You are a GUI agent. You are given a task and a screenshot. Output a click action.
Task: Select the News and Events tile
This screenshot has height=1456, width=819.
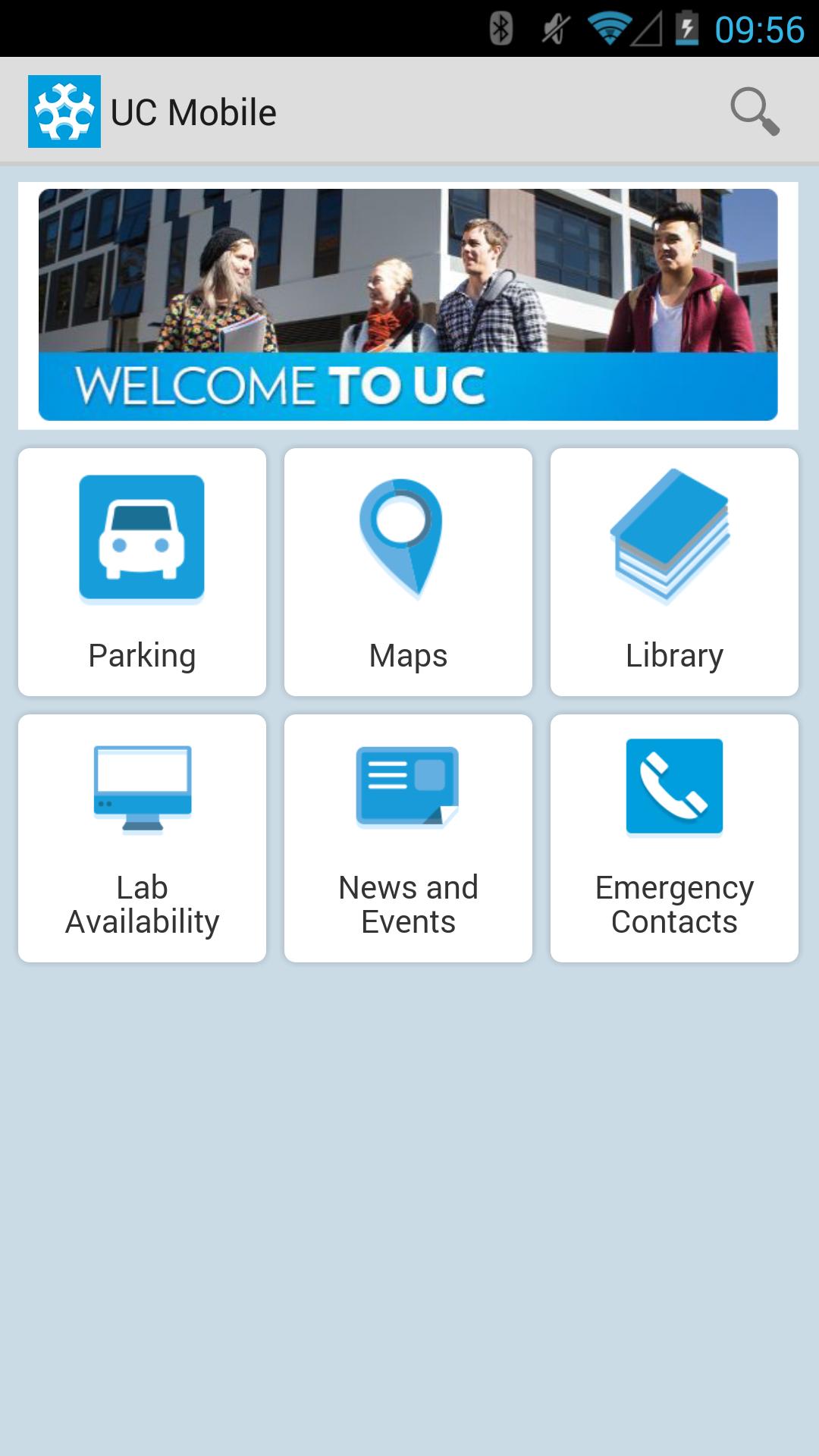click(408, 836)
